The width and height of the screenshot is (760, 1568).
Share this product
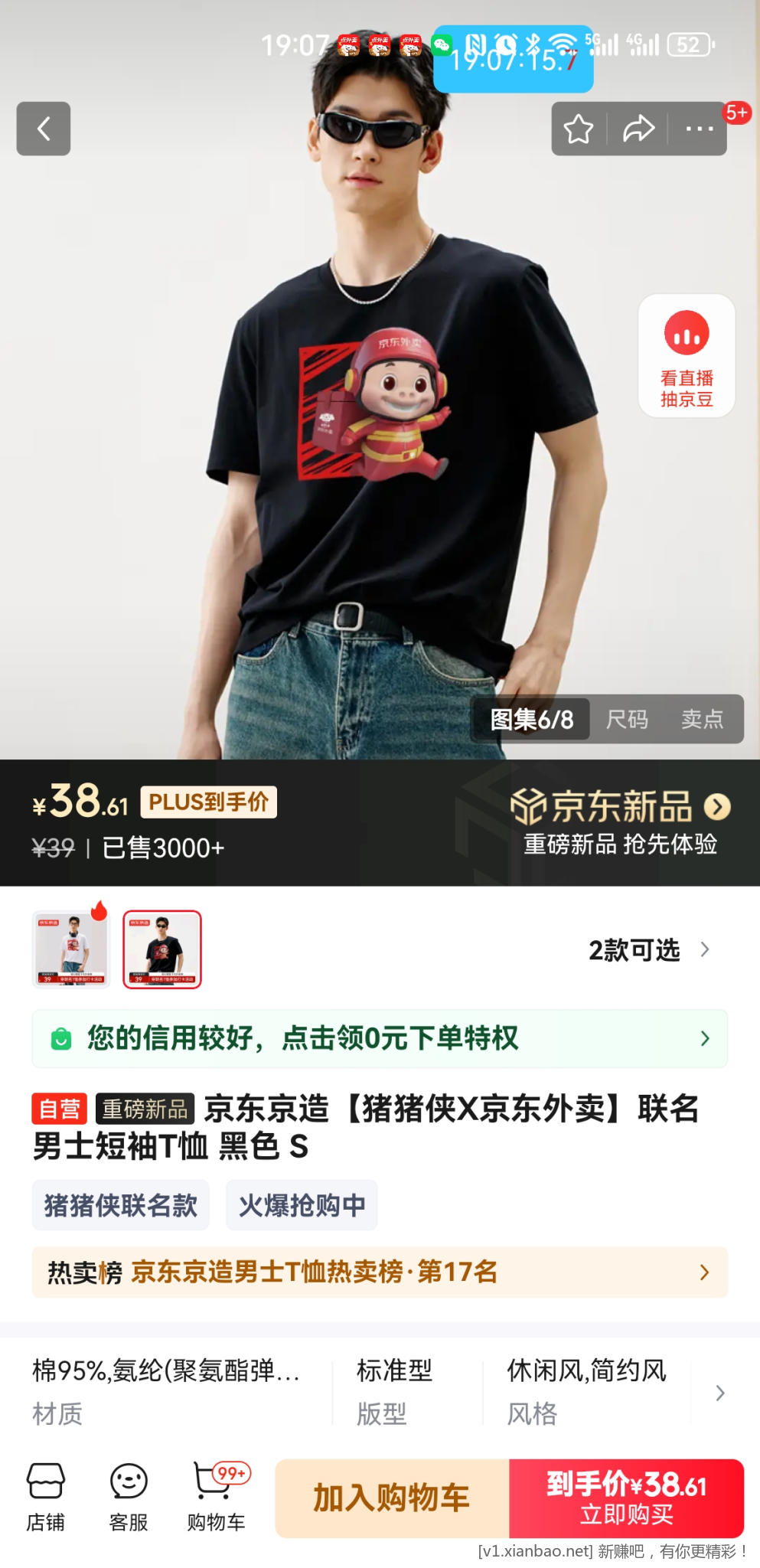(x=638, y=129)
